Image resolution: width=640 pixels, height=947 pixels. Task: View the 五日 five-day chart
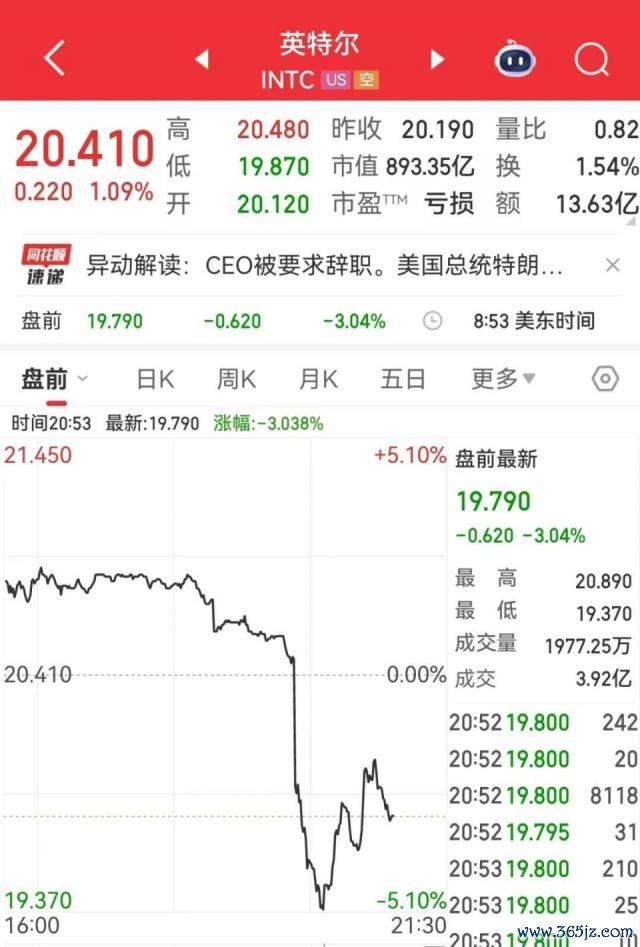(x=403, y=379)
